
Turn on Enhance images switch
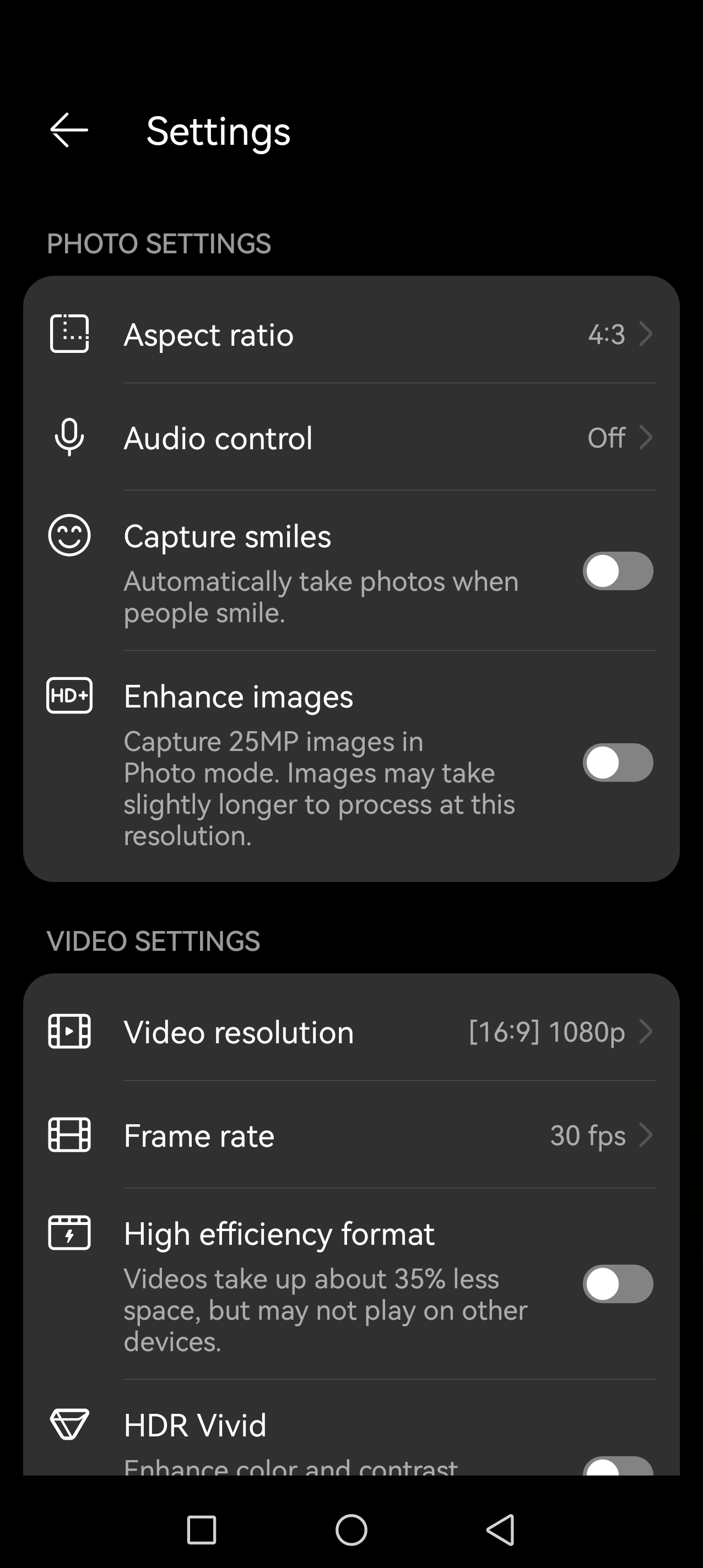tap(617, 763)
